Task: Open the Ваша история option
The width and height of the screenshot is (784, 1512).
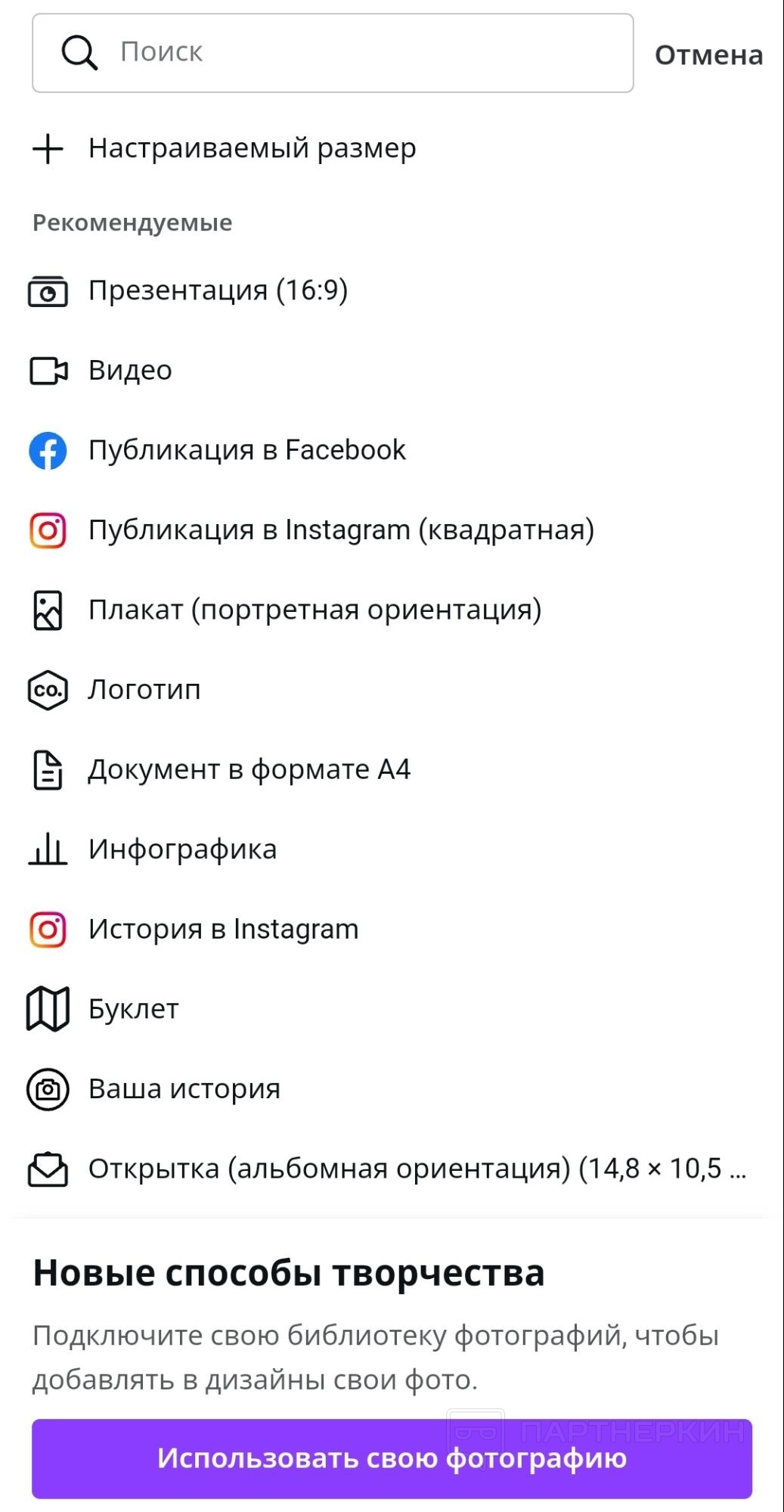Action: point(184,1089)
